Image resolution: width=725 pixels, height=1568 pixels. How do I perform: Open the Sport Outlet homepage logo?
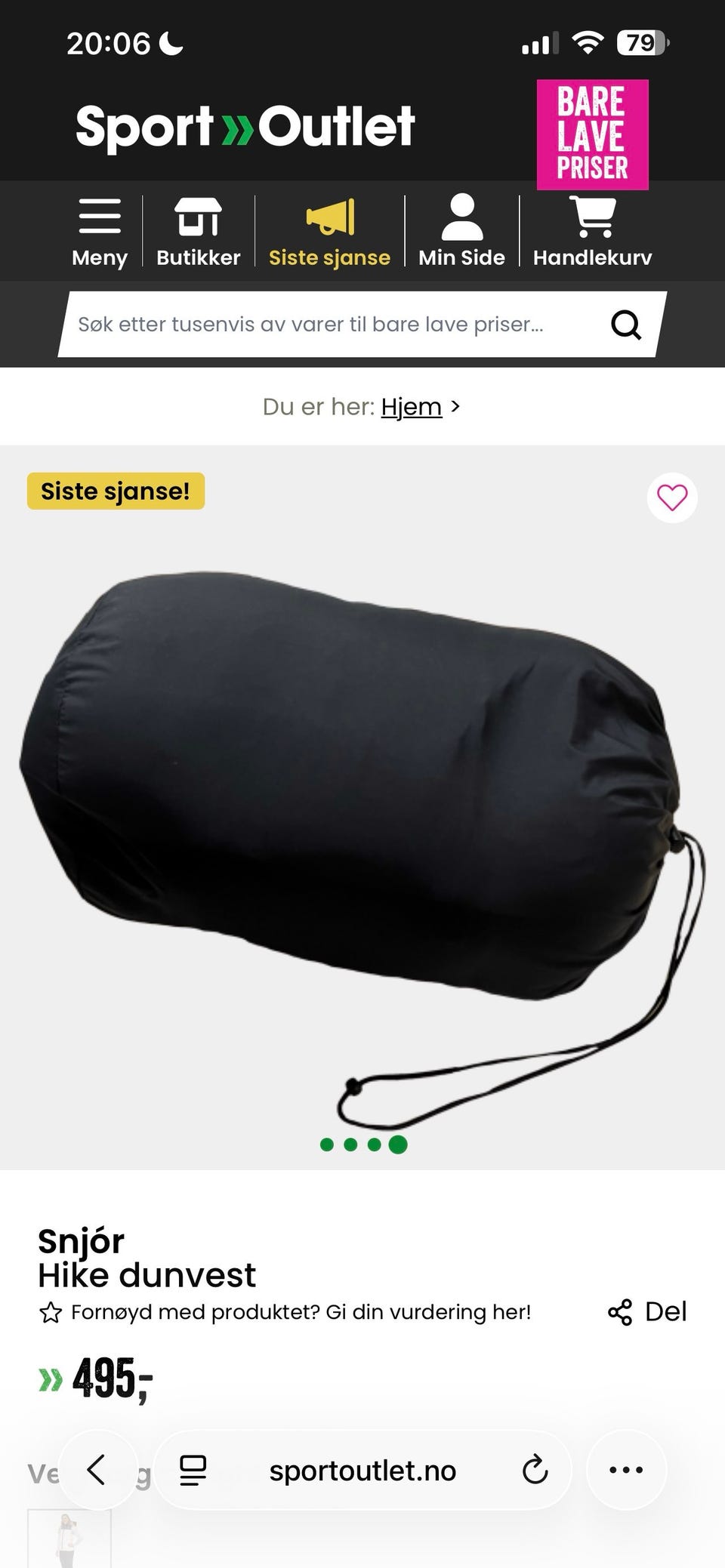tap(245, 126)
